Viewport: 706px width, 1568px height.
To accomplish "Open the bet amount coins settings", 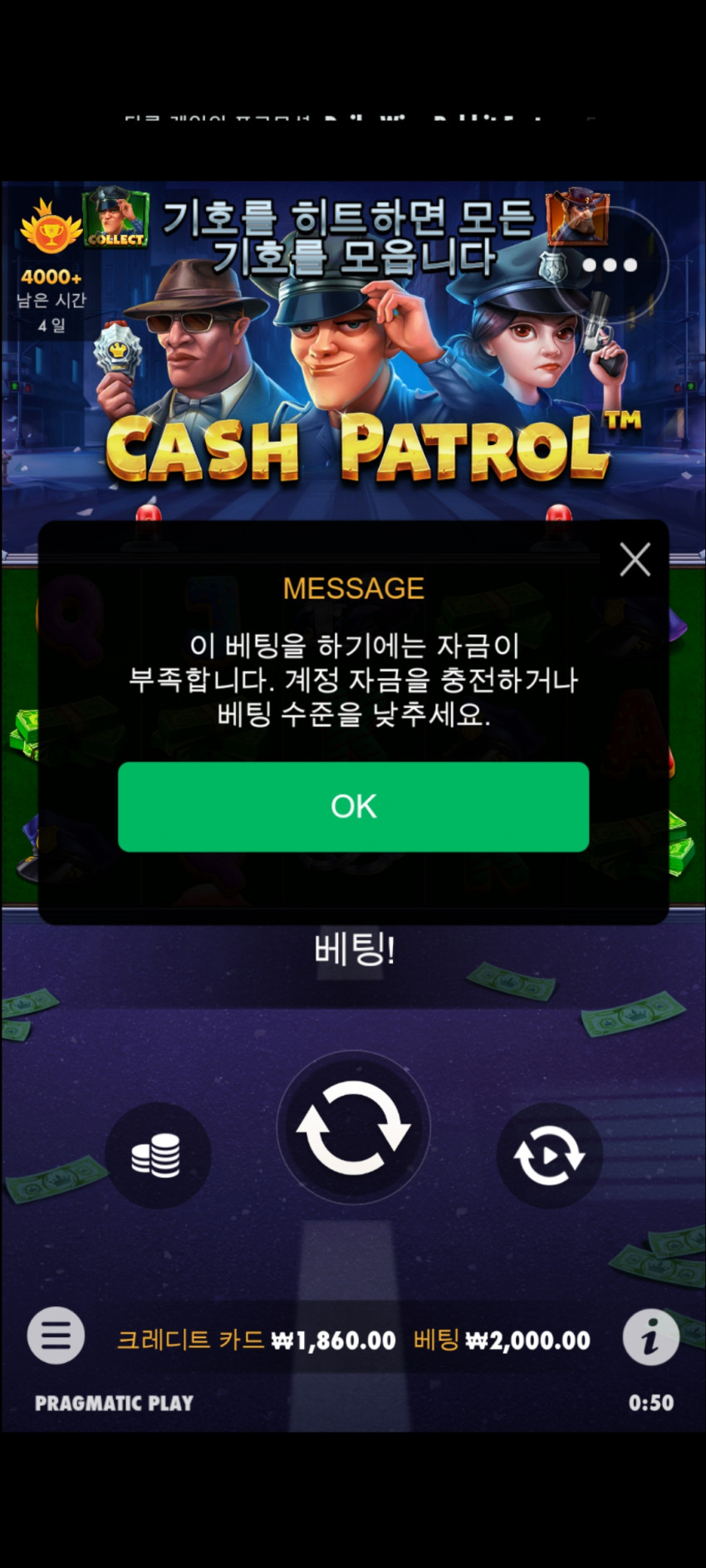I will pyautogui.click(x=157, y=1155).
